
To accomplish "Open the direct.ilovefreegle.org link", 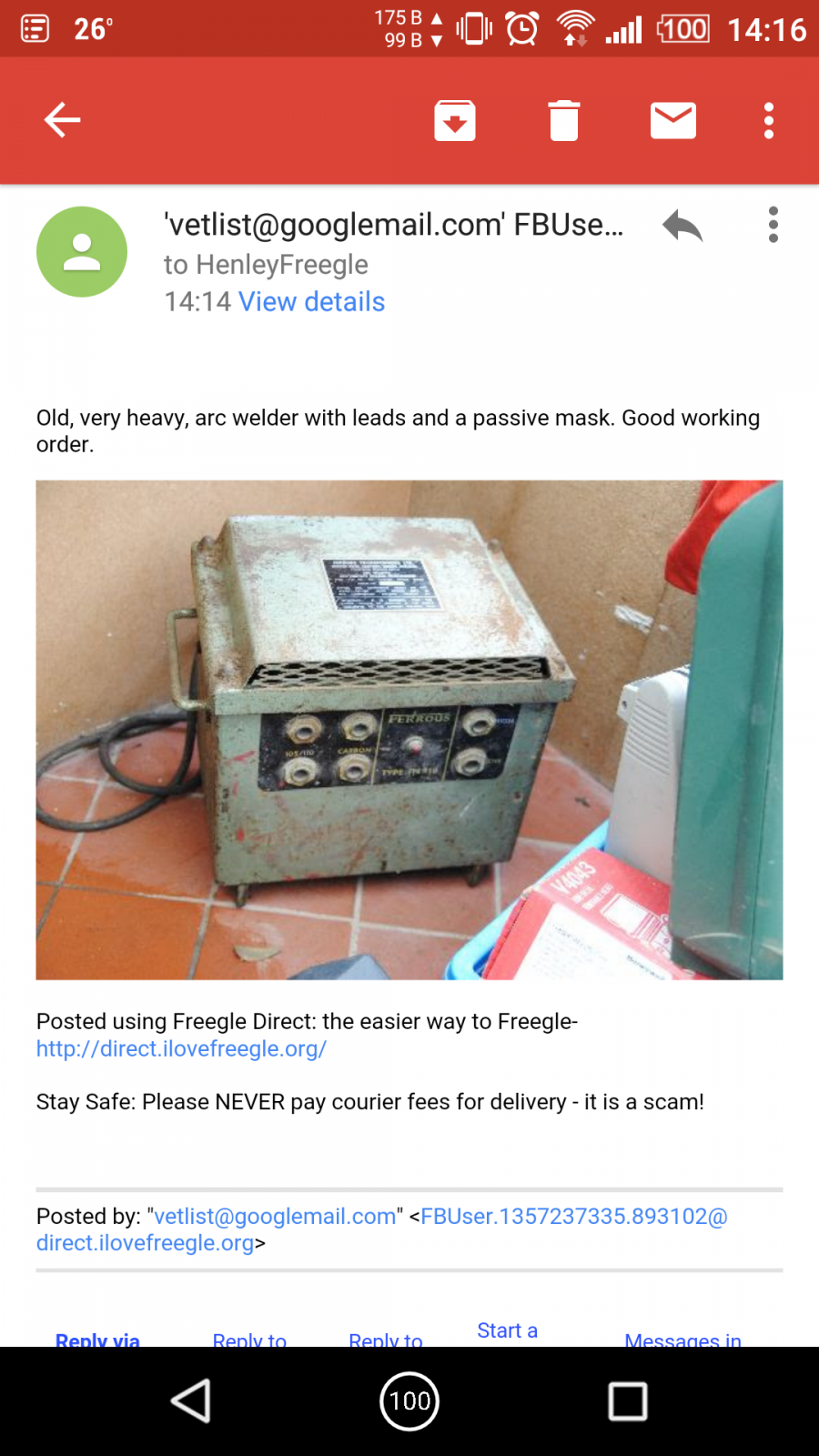I will 181,1048.
